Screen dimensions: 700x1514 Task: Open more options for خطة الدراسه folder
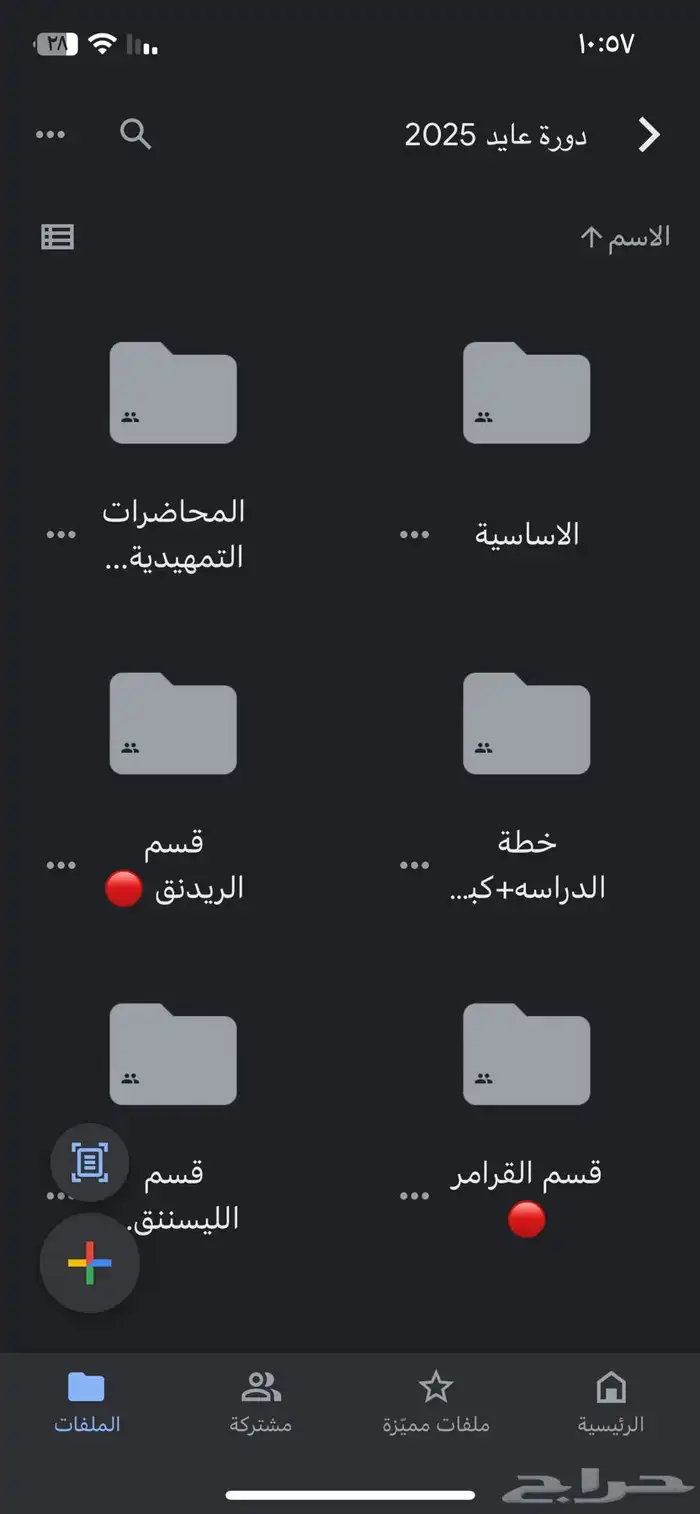[414, 865]
